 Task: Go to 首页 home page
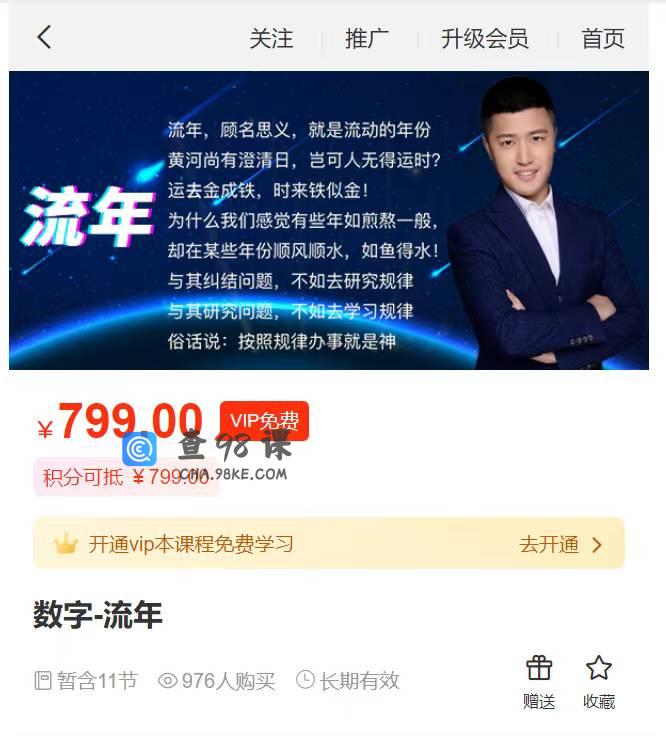(x=603, y=39)
